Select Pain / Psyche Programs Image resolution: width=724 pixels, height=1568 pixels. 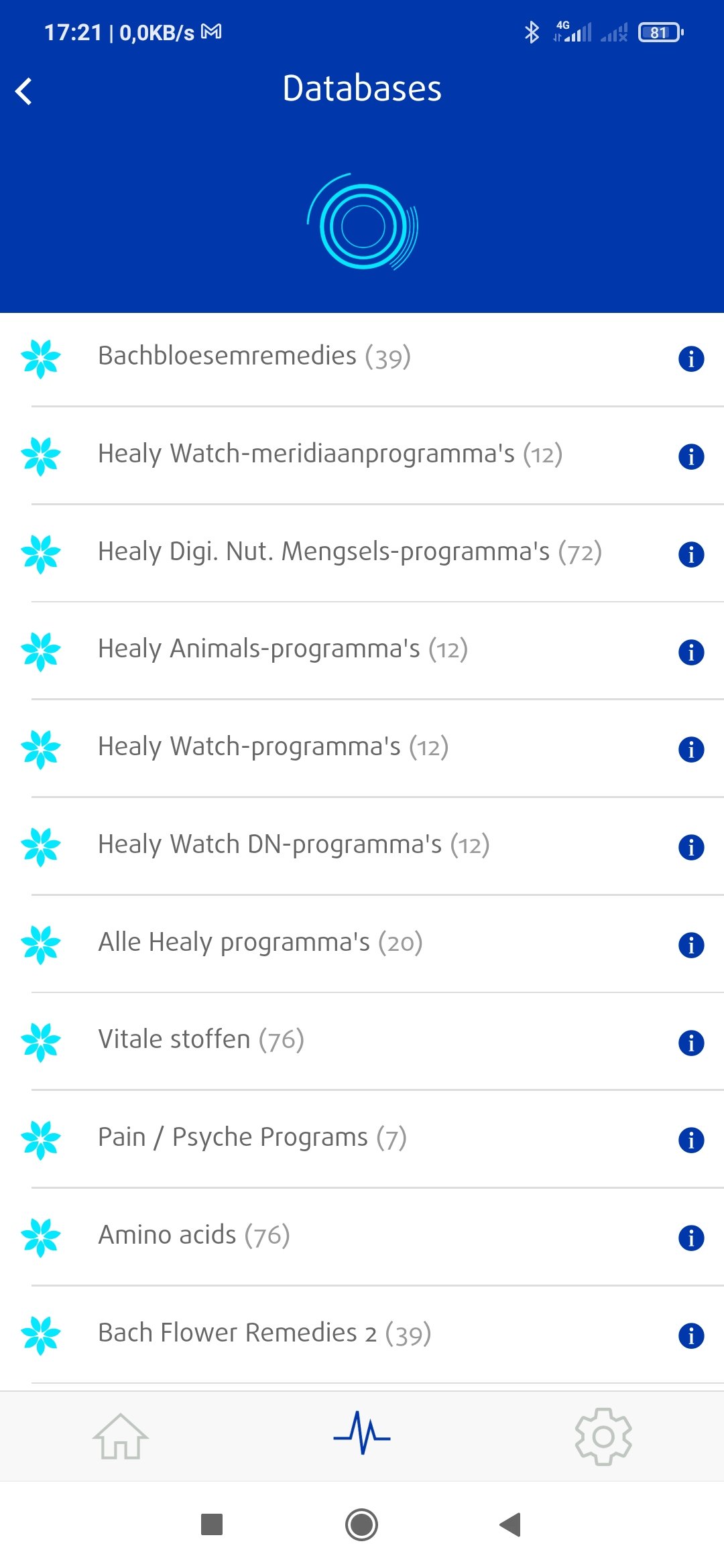pos(252,1138)
